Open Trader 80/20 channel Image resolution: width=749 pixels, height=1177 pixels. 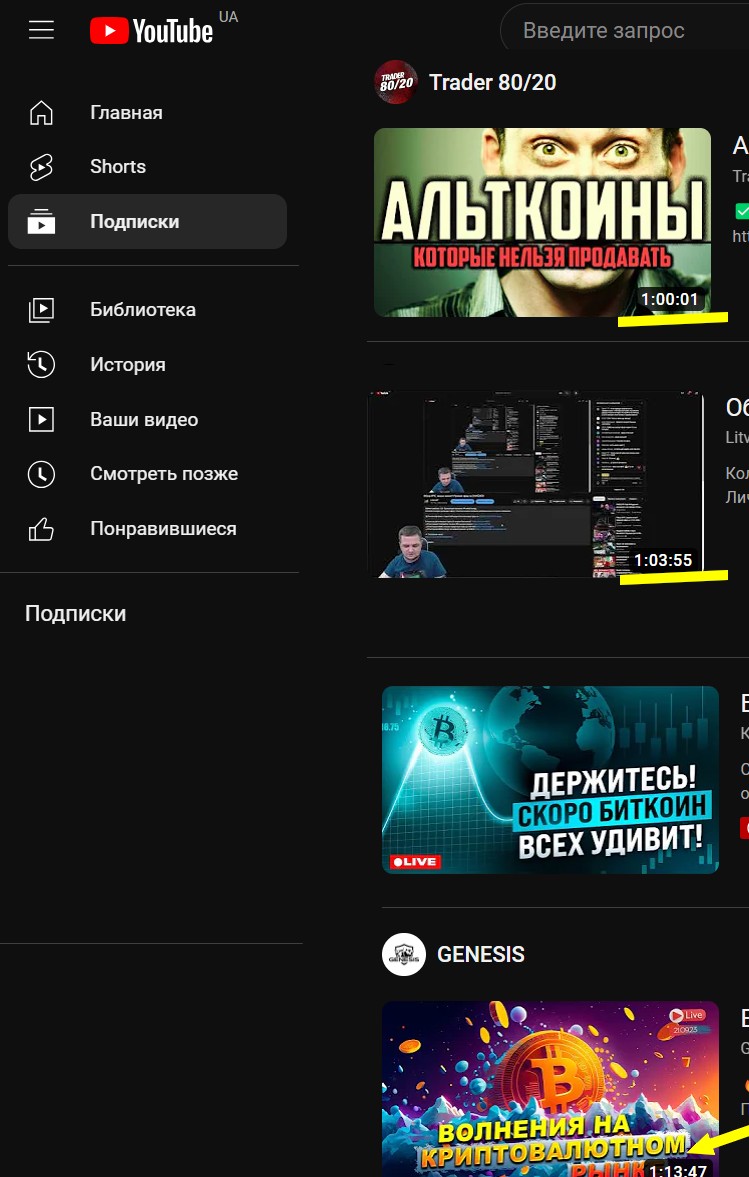[x=491, y=82]
